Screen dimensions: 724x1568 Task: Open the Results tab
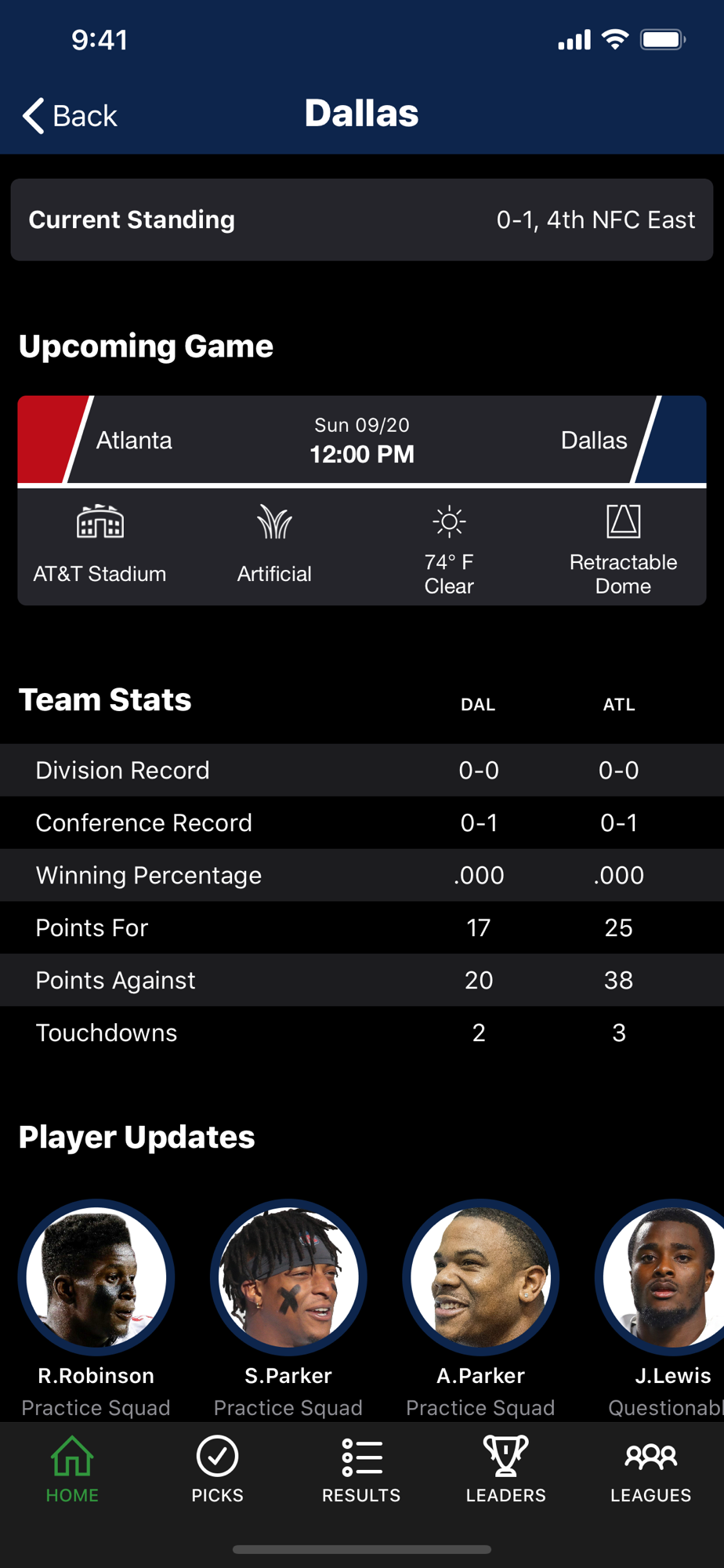tap(361, 1469)
